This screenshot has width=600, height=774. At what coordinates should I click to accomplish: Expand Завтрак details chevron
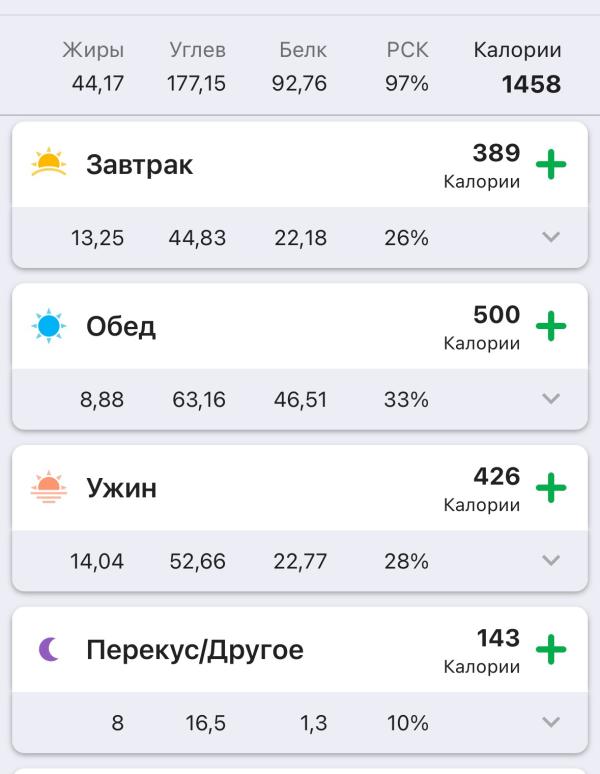click(551, 237)
